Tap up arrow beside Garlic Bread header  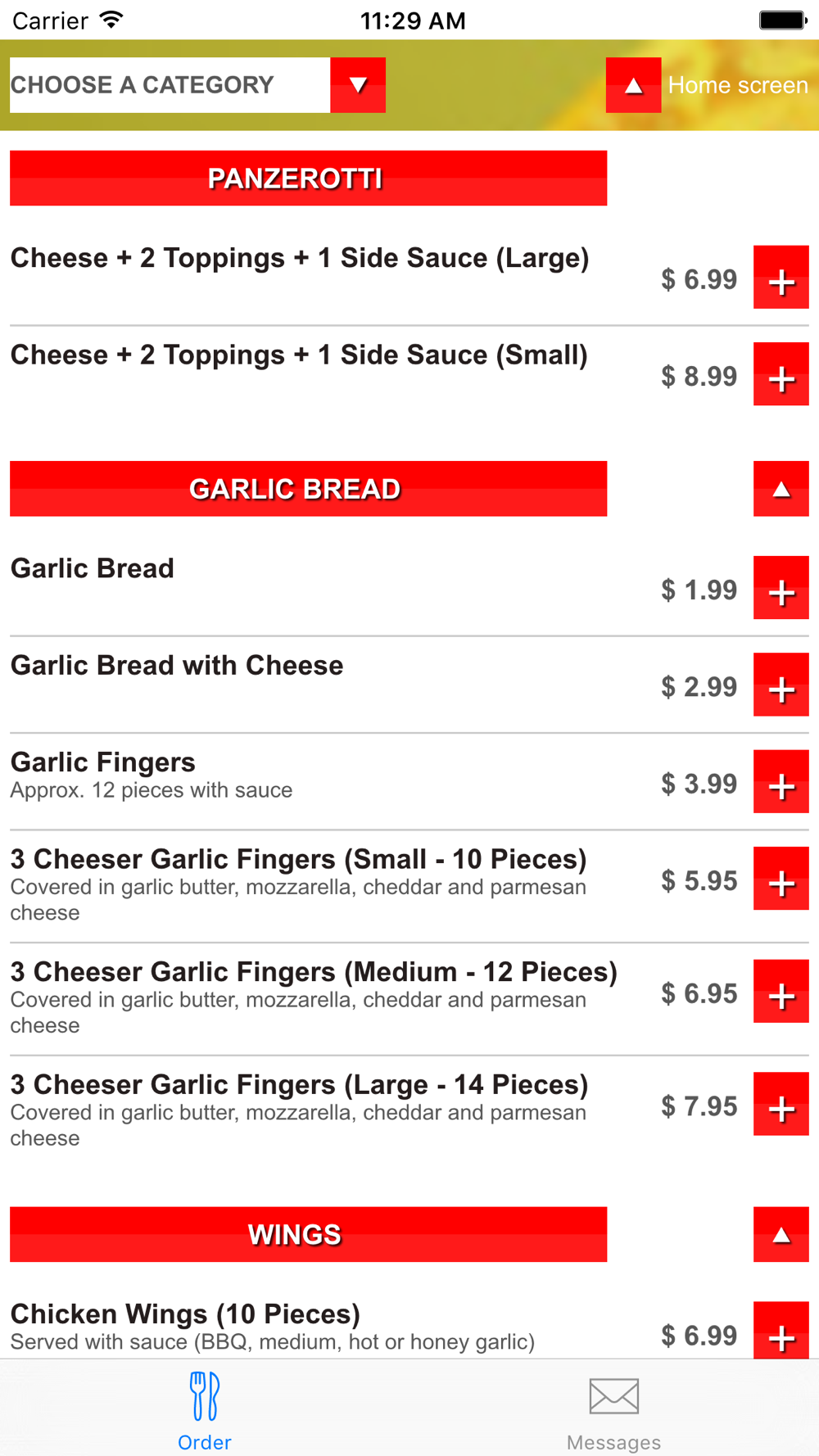coord(781,489)
